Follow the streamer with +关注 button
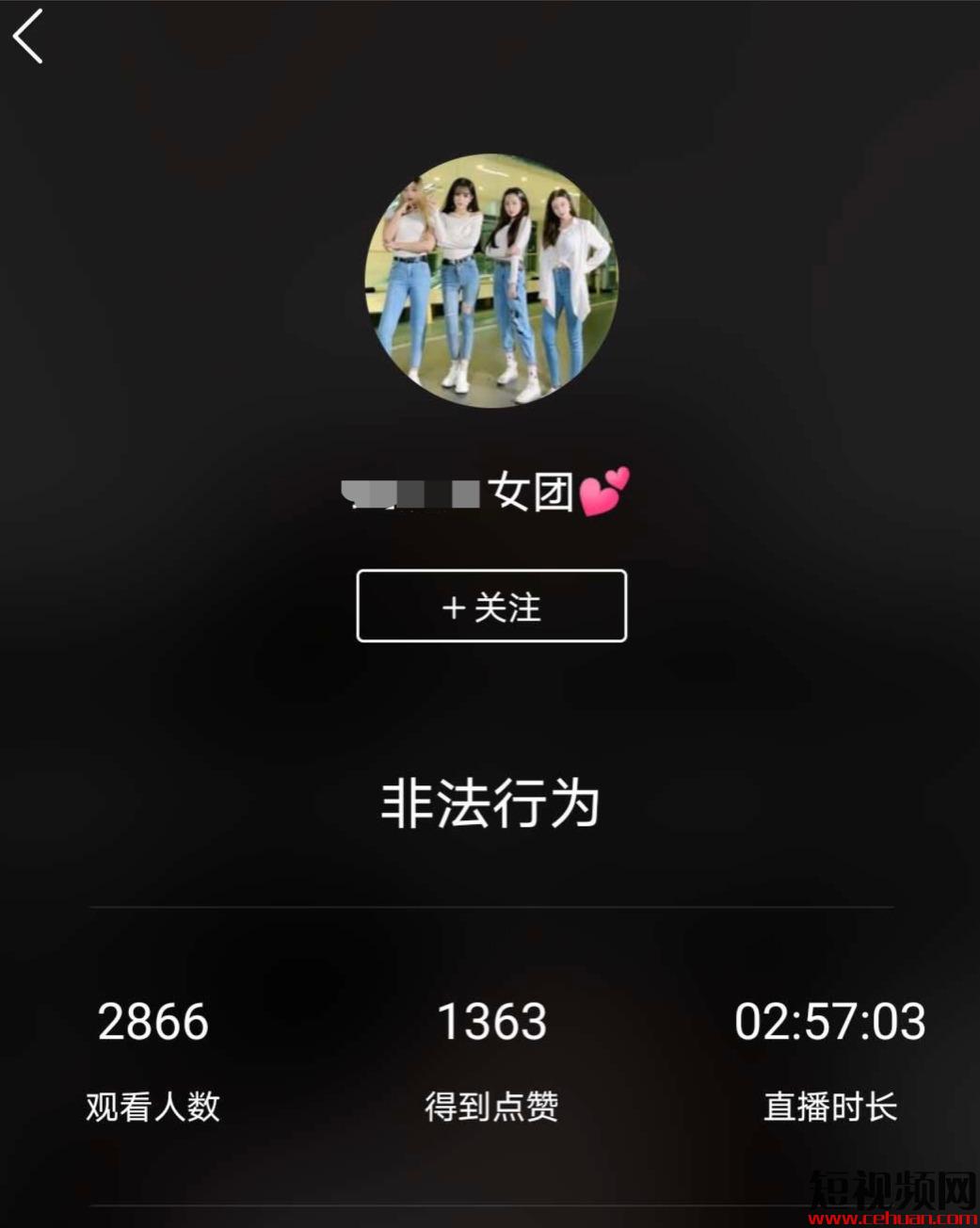 pos(491,606)
